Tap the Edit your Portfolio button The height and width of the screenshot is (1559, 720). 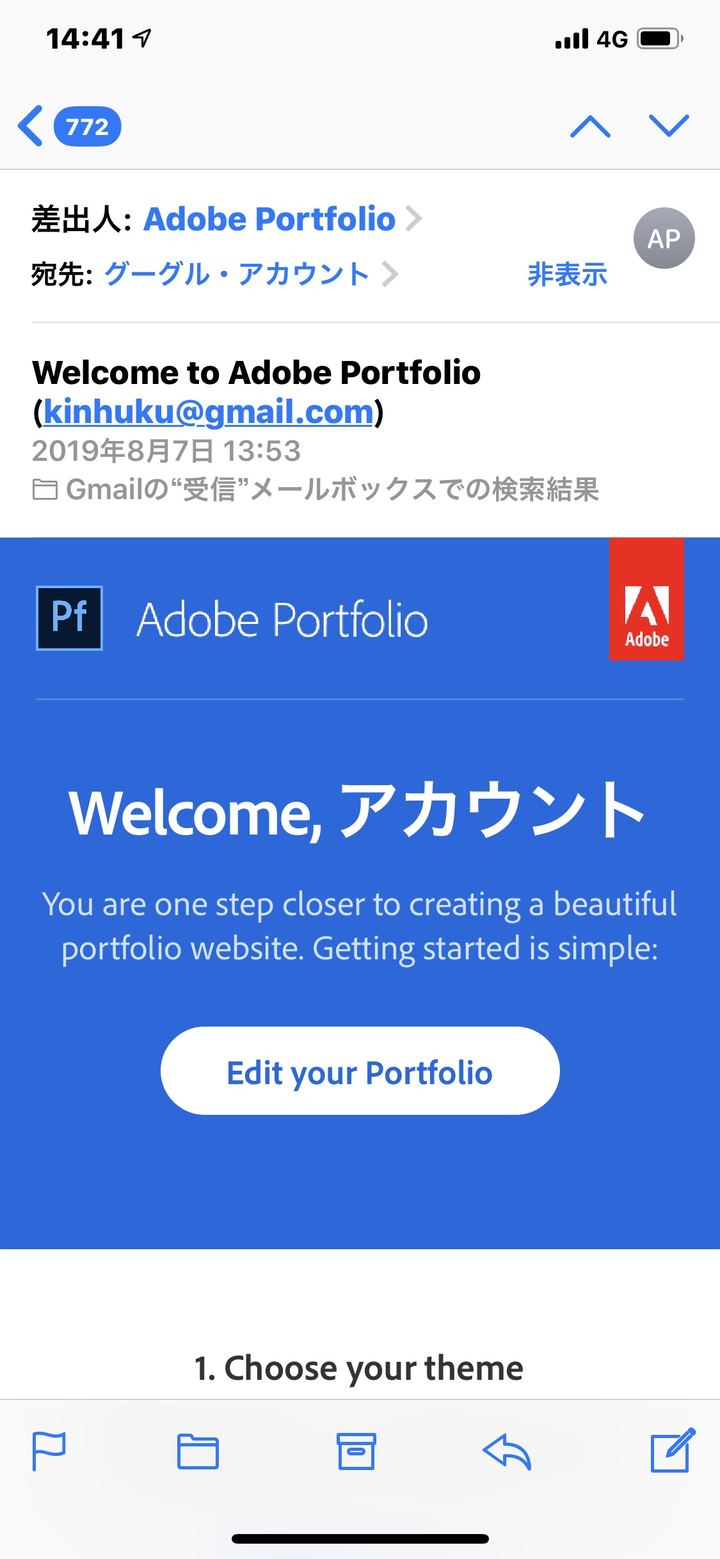tap(360, 1072)
